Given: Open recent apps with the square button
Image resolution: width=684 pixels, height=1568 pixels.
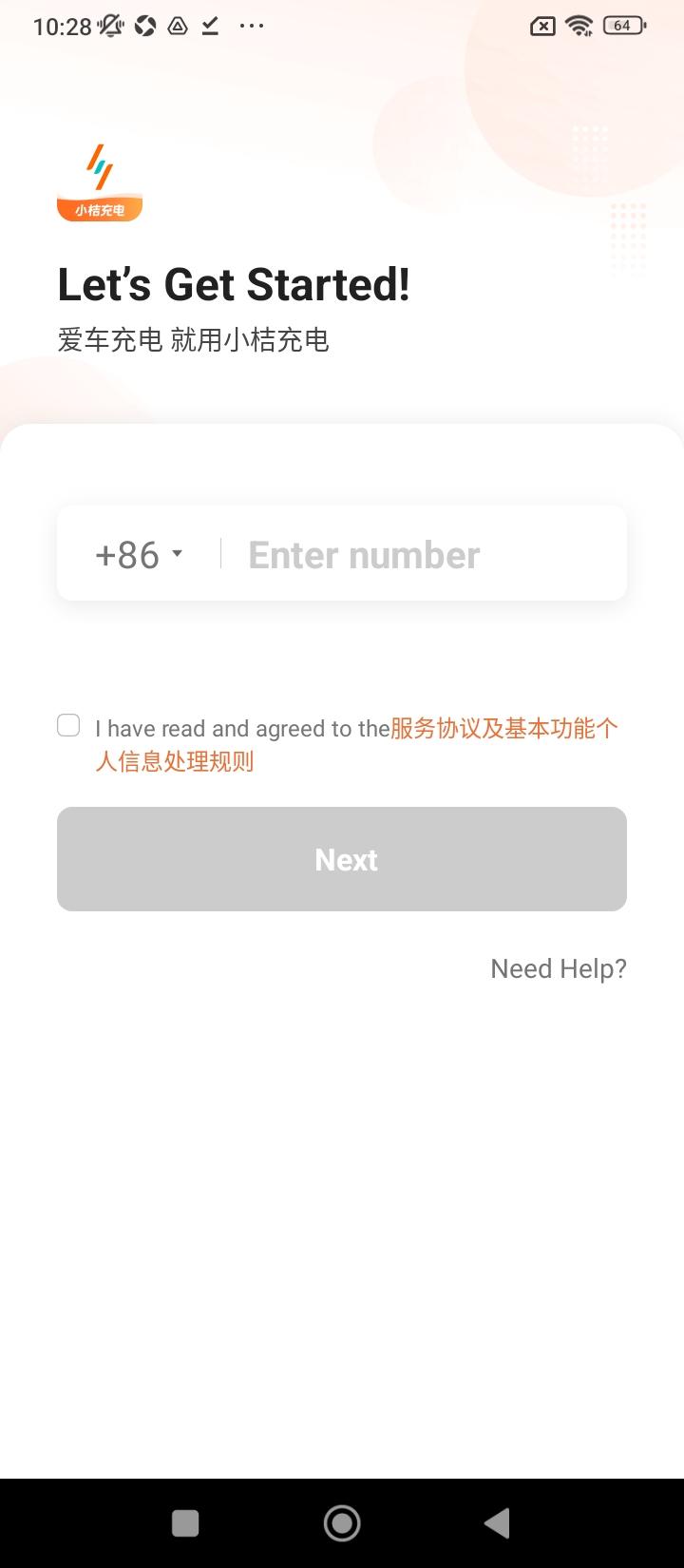Looking at the screenshot, I should pos(184,1522).
